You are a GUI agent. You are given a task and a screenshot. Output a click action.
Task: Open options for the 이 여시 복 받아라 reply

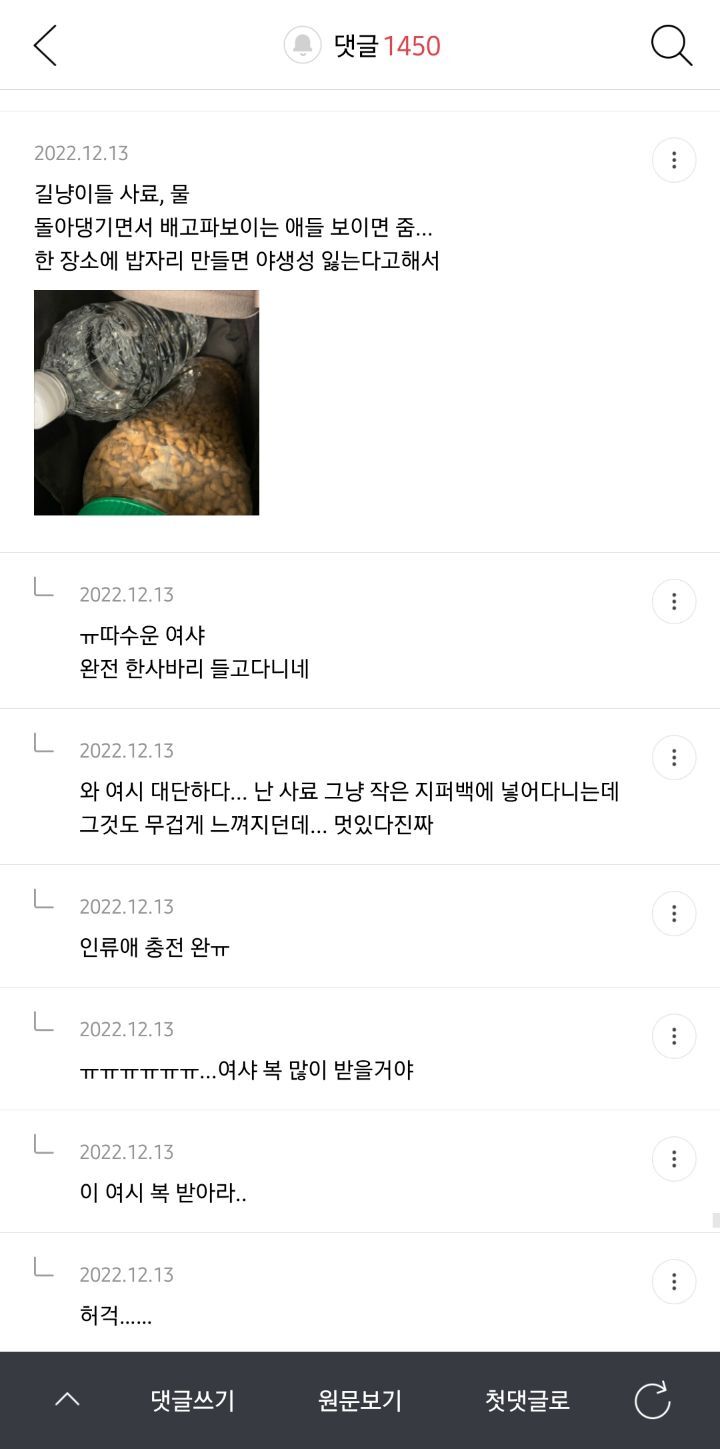pos(674,1159)
